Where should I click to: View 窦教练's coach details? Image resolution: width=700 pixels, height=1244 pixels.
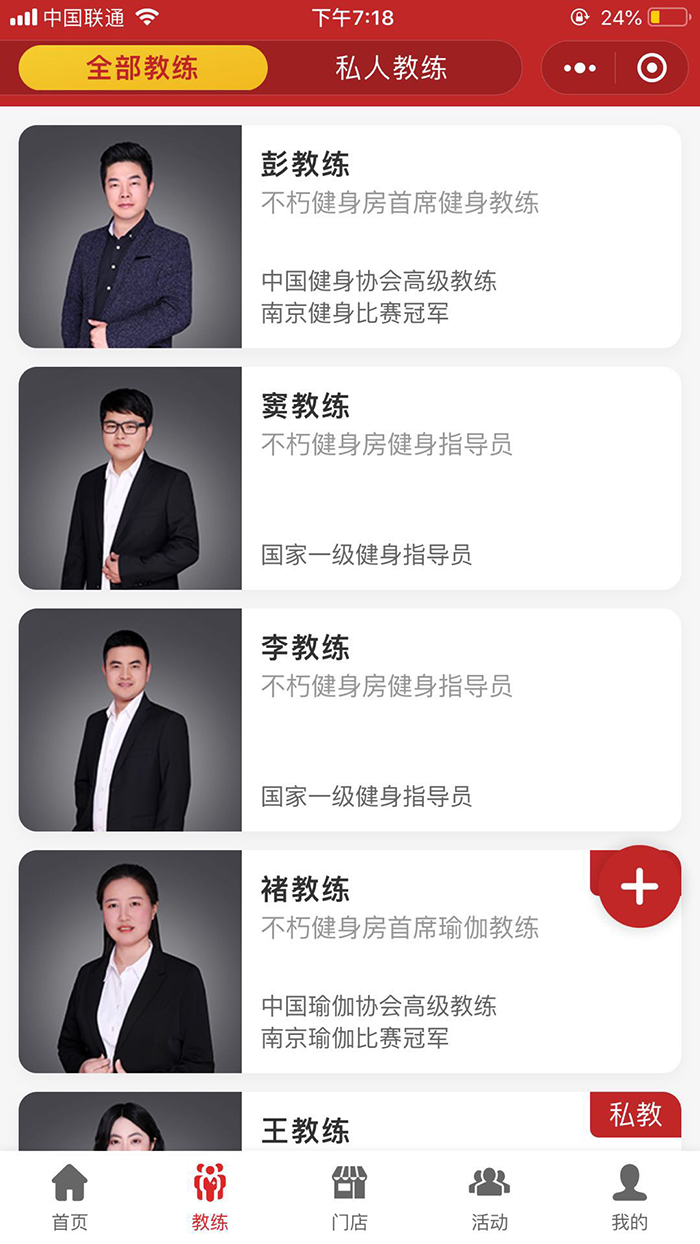pos(350,478)
